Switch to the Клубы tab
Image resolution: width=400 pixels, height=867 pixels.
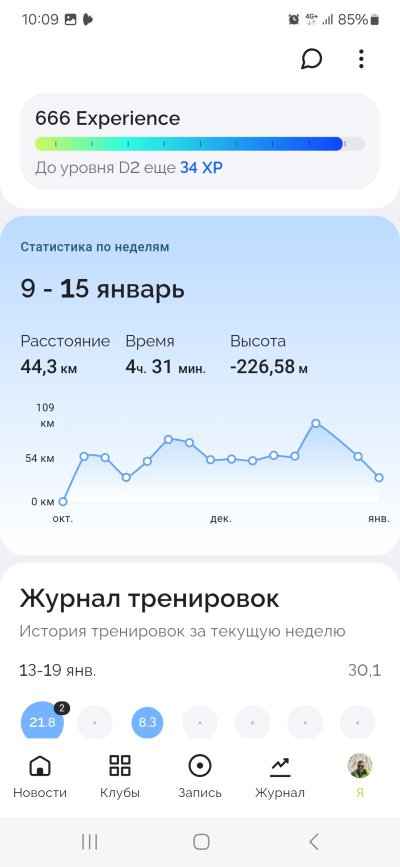(120, 776)
